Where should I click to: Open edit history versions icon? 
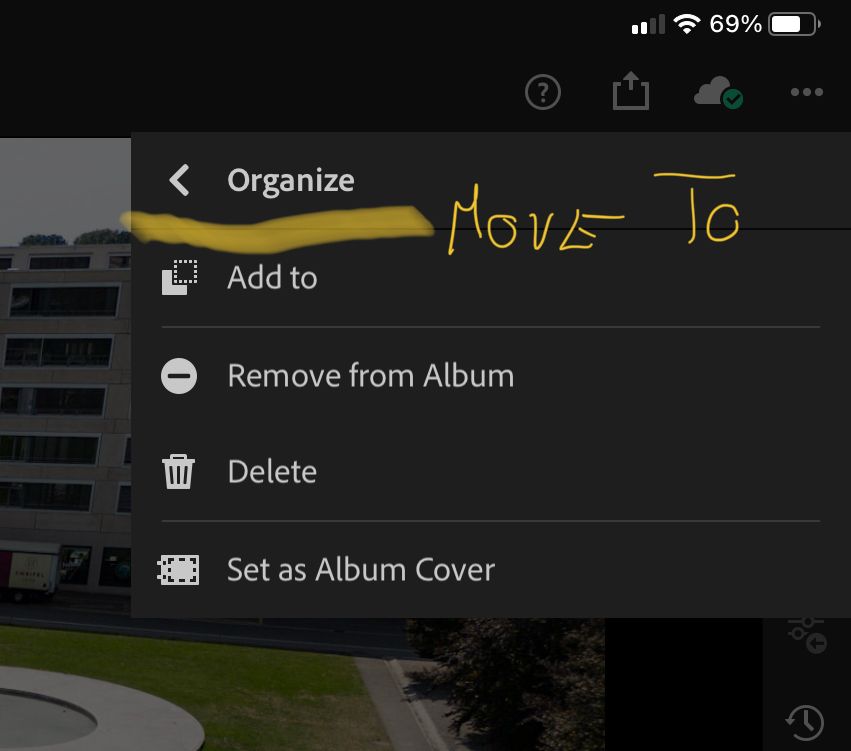(x=805, y=721)
